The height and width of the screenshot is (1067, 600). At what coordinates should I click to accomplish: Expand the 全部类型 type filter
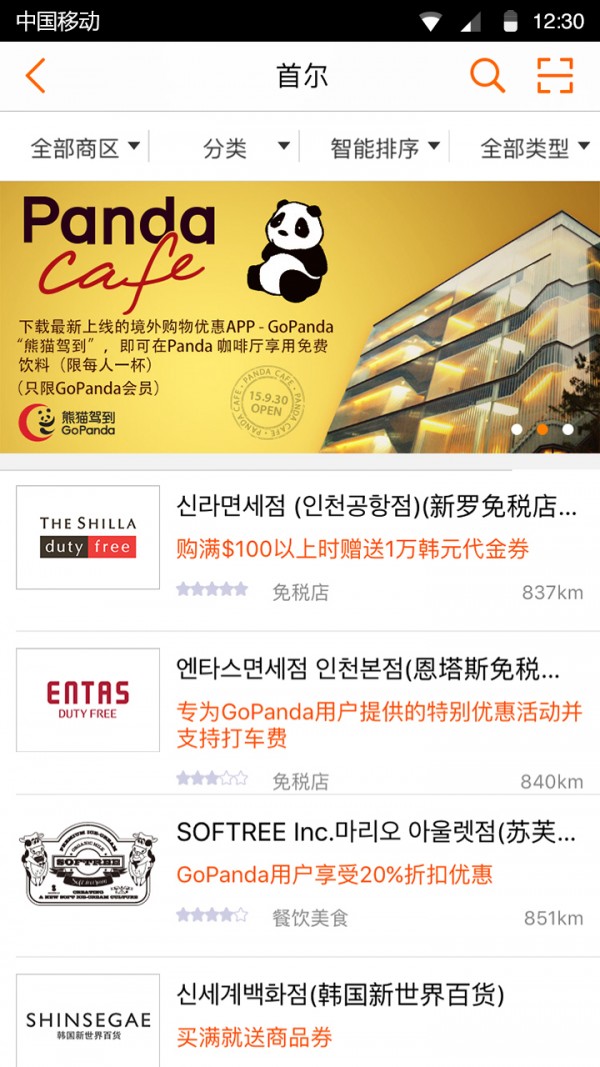[x=533, y=148]
